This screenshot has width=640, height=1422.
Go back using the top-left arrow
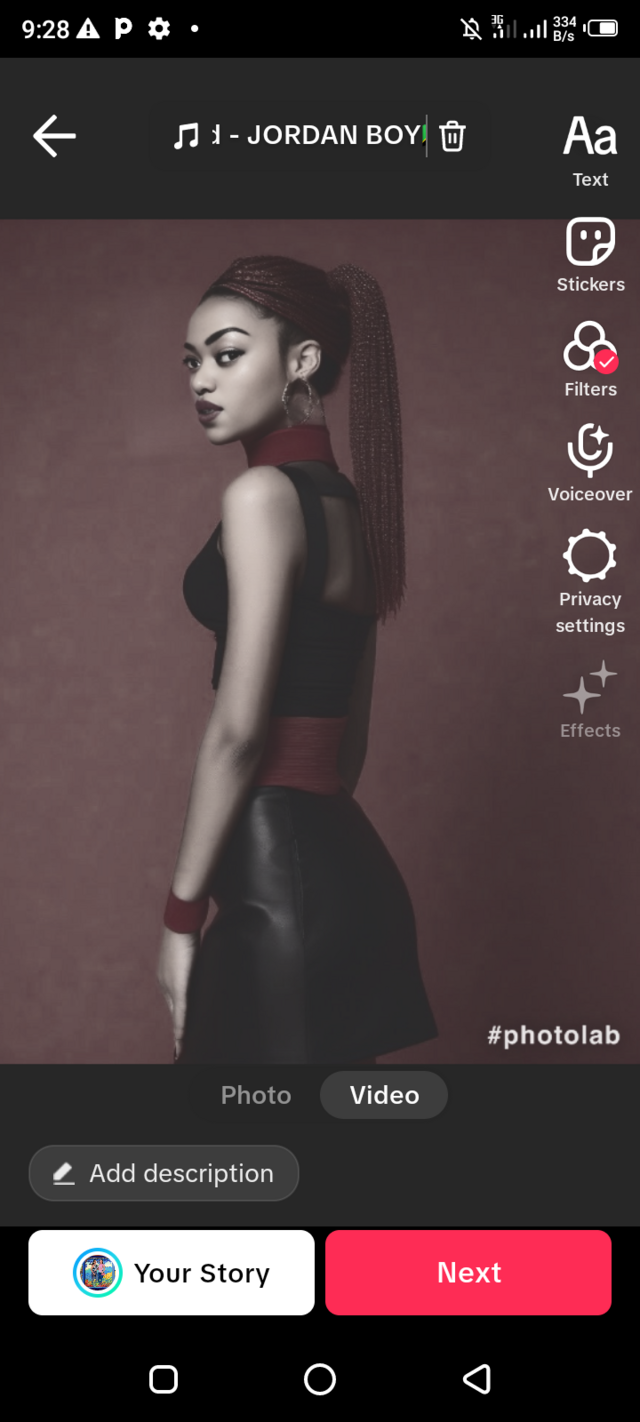coord(54,136)
